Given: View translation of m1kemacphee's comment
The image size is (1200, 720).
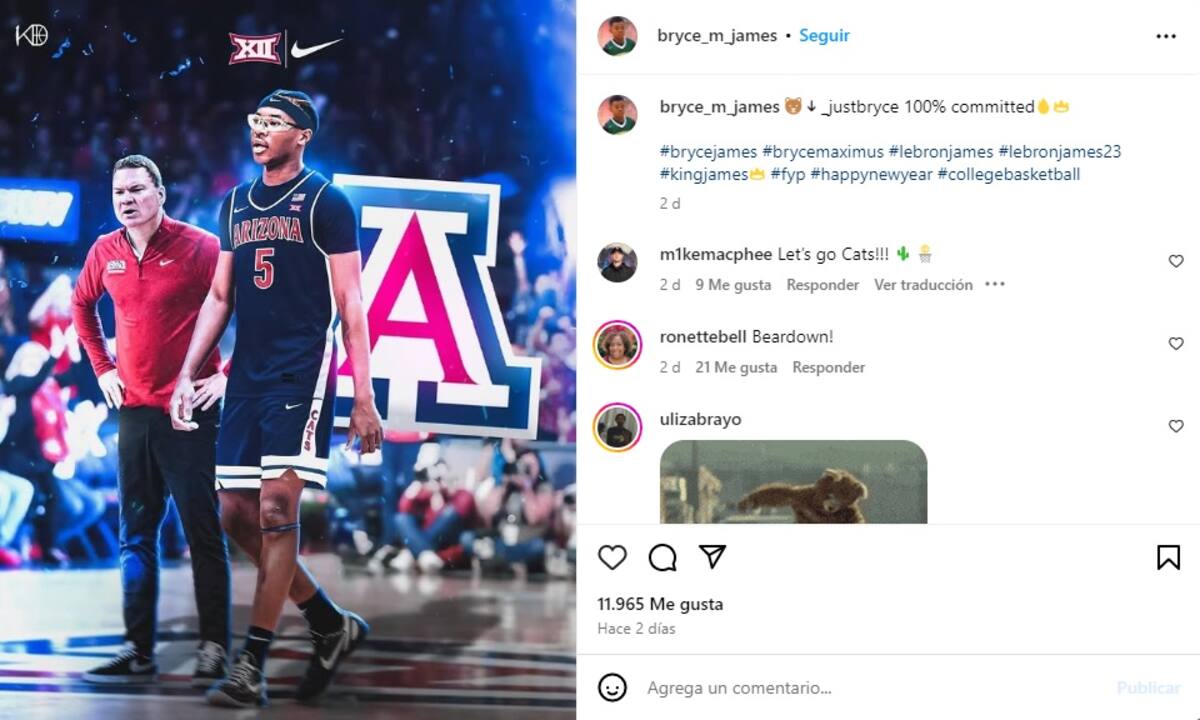Looking at the screenshot, I should coord(923,285).
